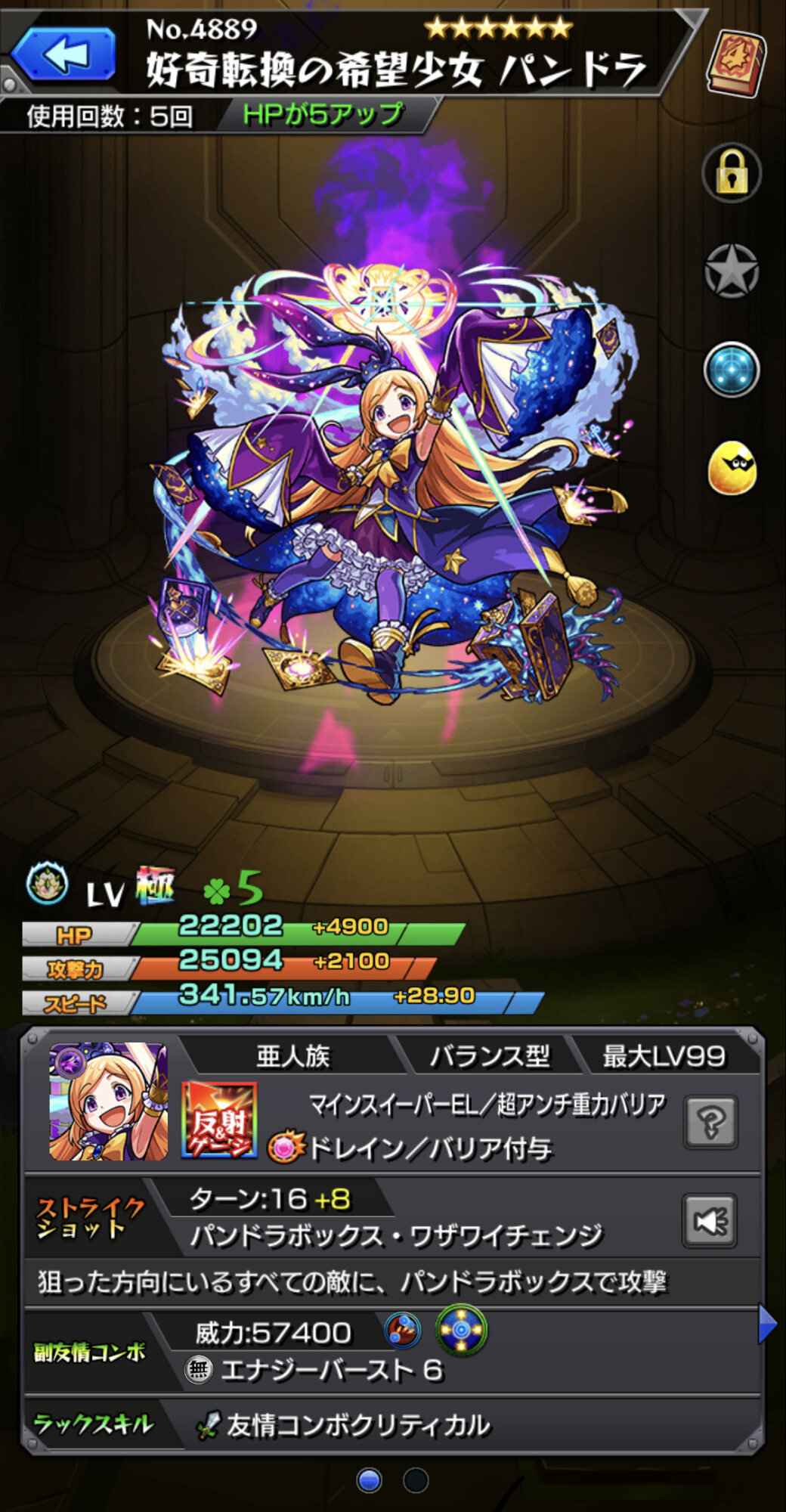The width and height of the screenshot is (786, 1512).
Task: Go back with the blue arrow button
Action: [64, 54]
